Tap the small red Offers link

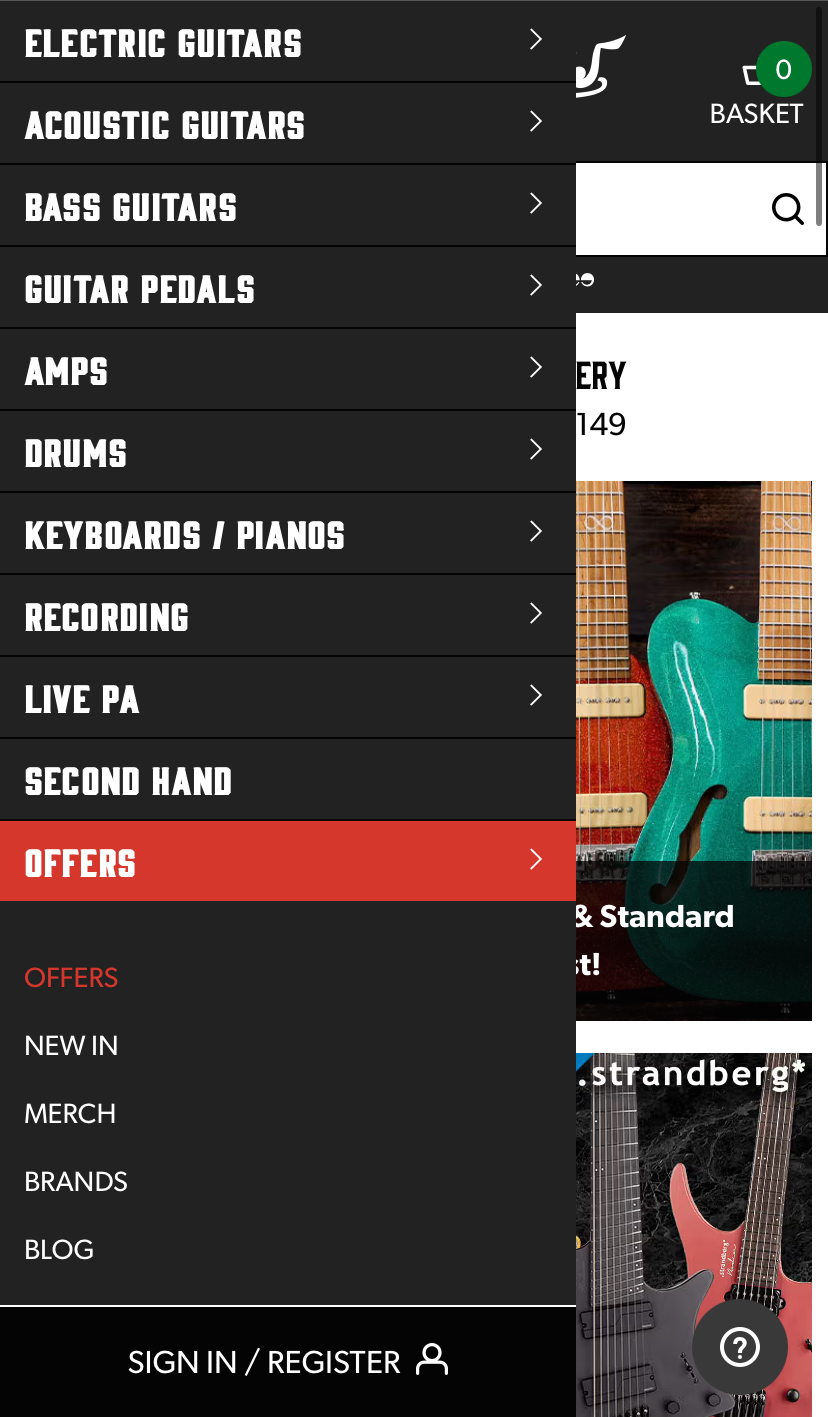tap(71, 977)
